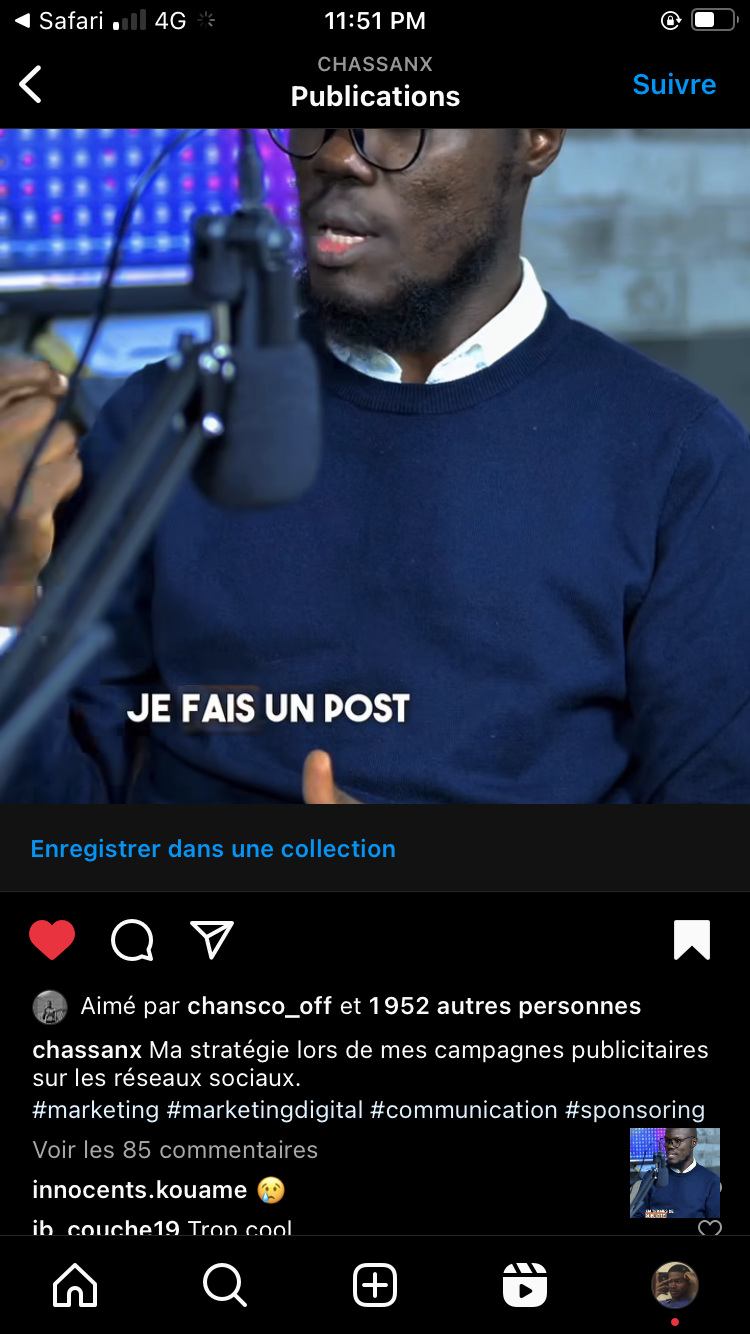This screenshot has height=1334, width=750.
Task: Switch to the Search tab
Action: coord(225,1285)
